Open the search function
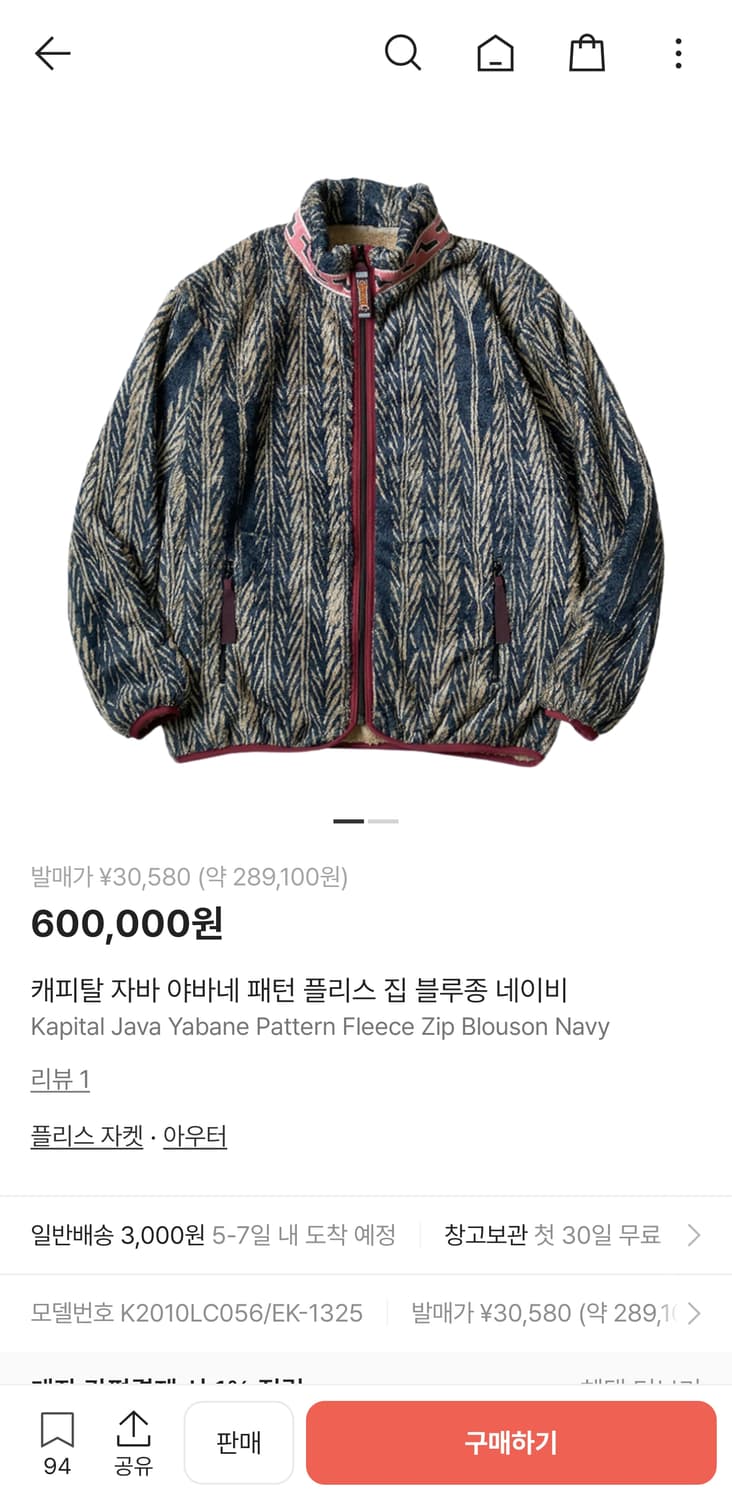Screen dimensions: 732x1500 point(404,54)
